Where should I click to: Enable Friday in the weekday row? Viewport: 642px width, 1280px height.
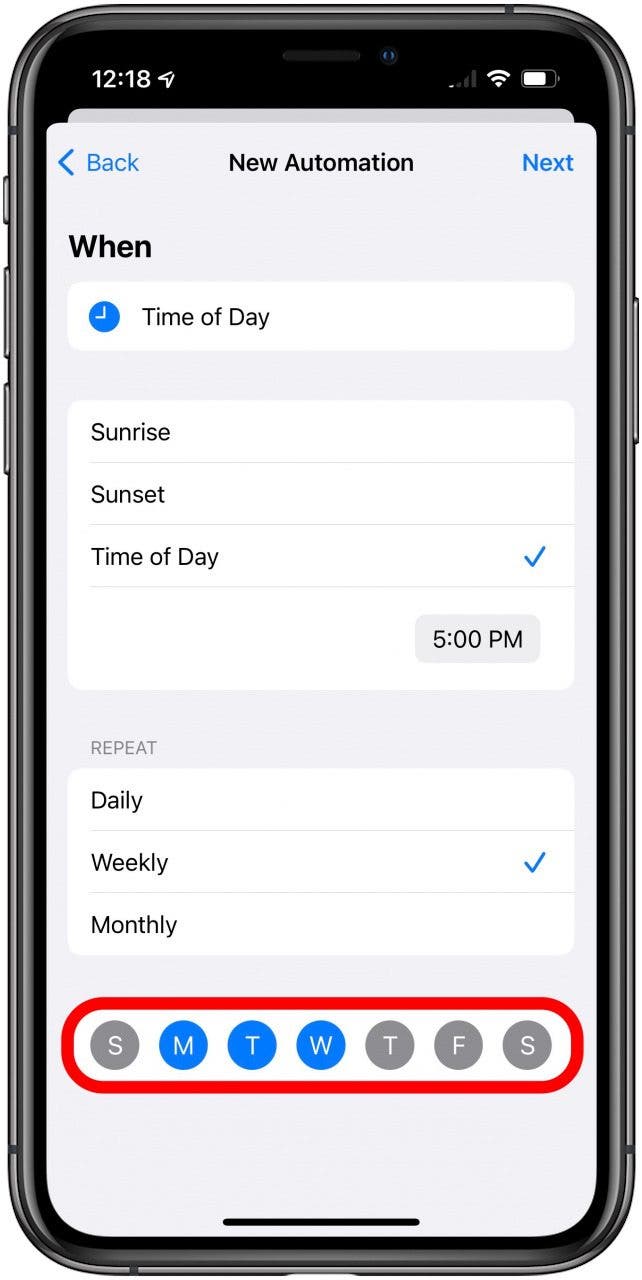[x=458, y=1046]
